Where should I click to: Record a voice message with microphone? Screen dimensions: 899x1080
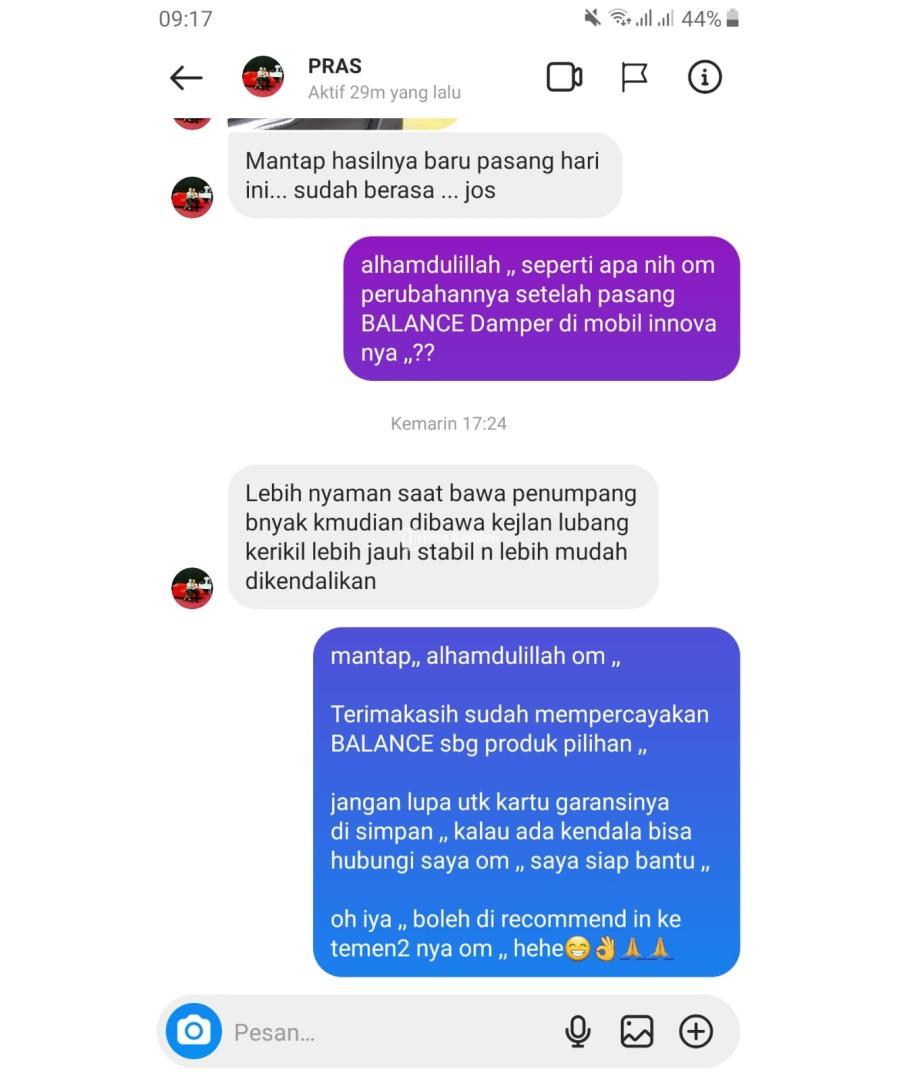[x=578, y=1031]
